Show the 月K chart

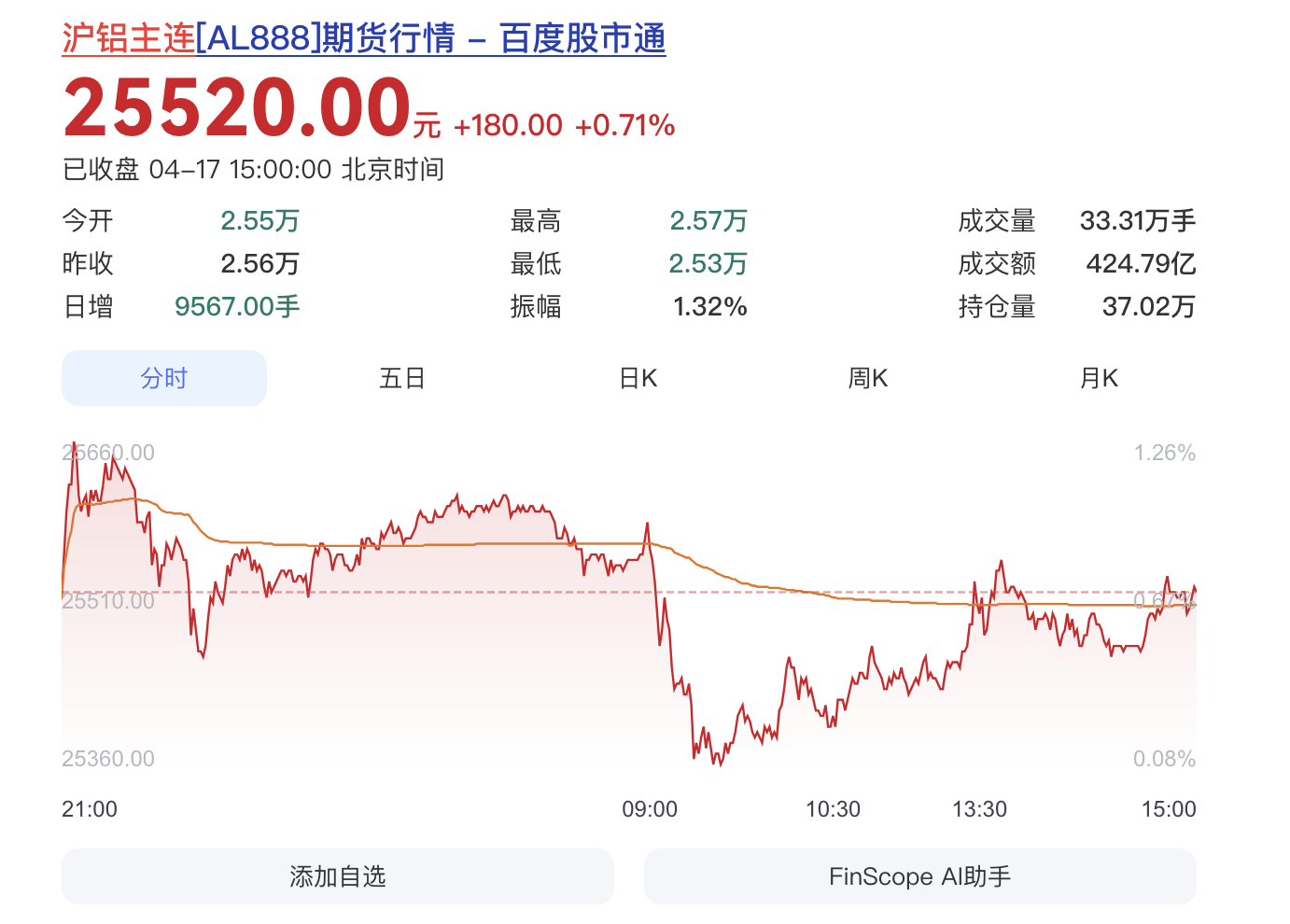tap(1099, 378)
